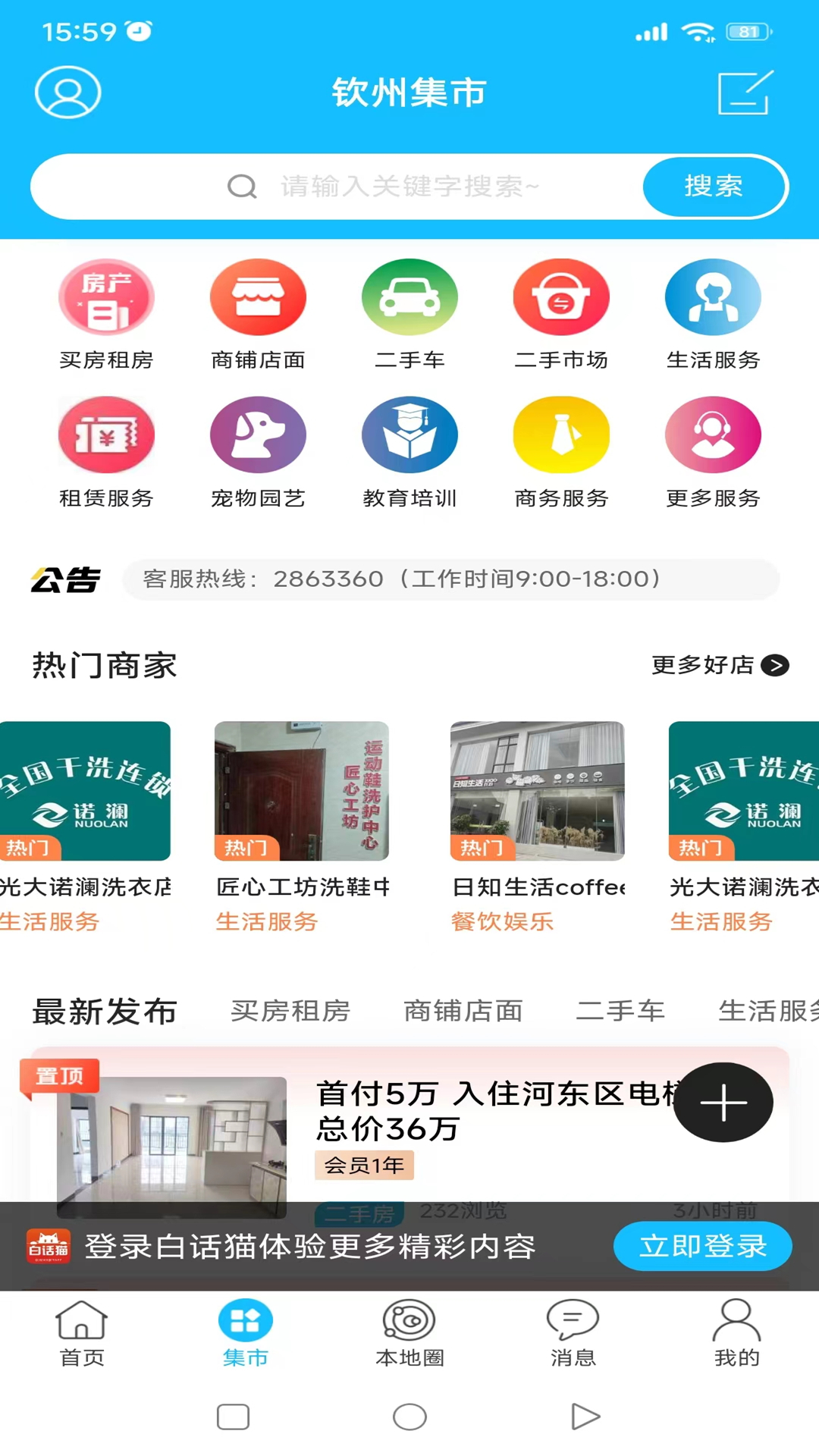Tap the 搜索 search button
The width and height of the screenshot is (819, 1456).
tap(714, 187)
